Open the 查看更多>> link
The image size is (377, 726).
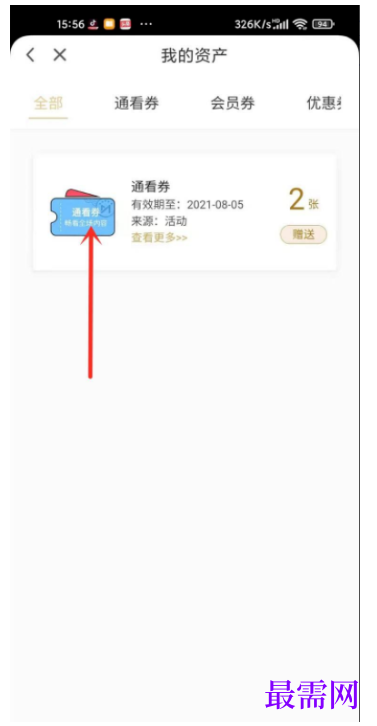[x=159, y=238]
